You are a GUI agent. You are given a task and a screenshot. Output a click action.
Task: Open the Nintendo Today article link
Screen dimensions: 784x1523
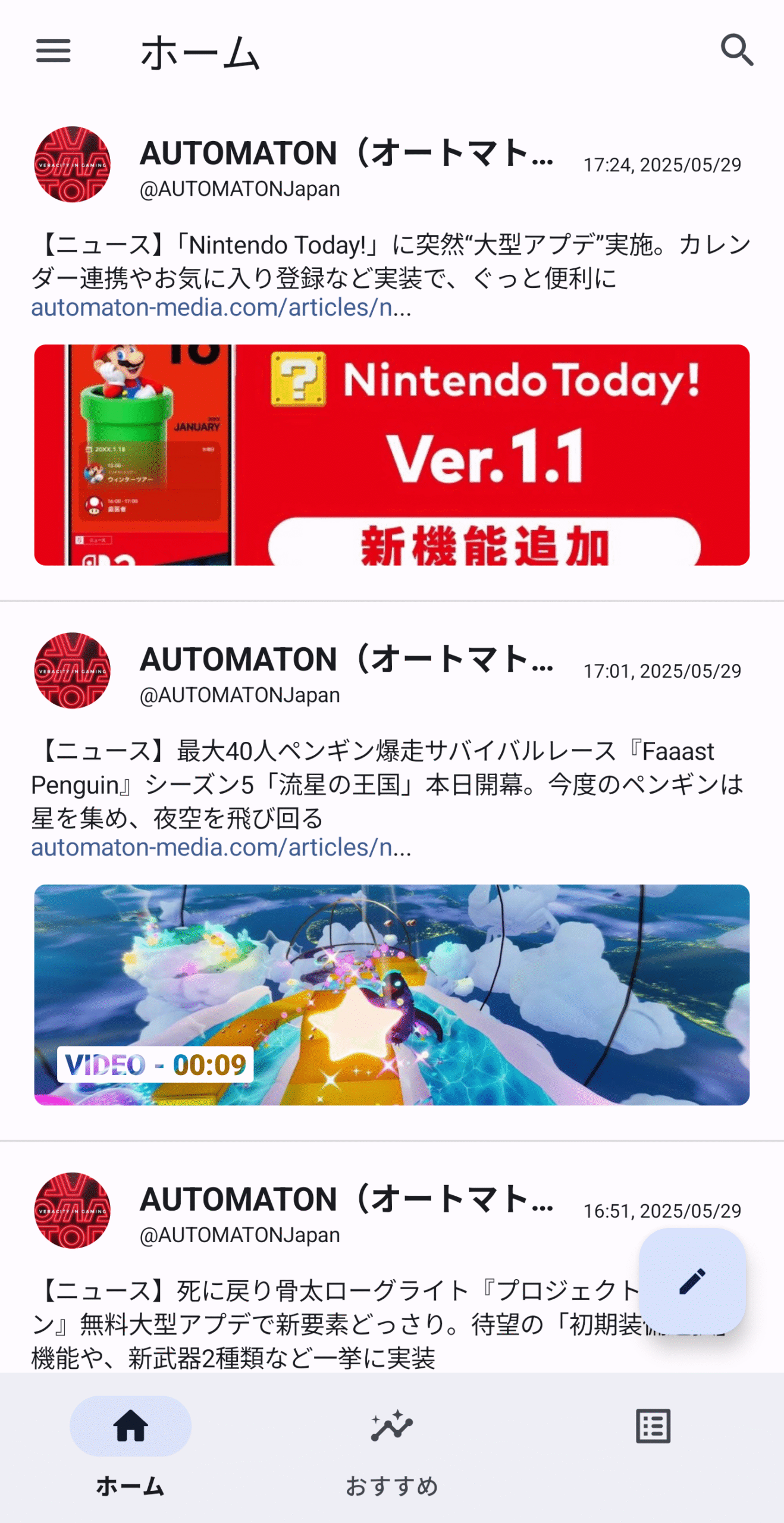[221, 308]
